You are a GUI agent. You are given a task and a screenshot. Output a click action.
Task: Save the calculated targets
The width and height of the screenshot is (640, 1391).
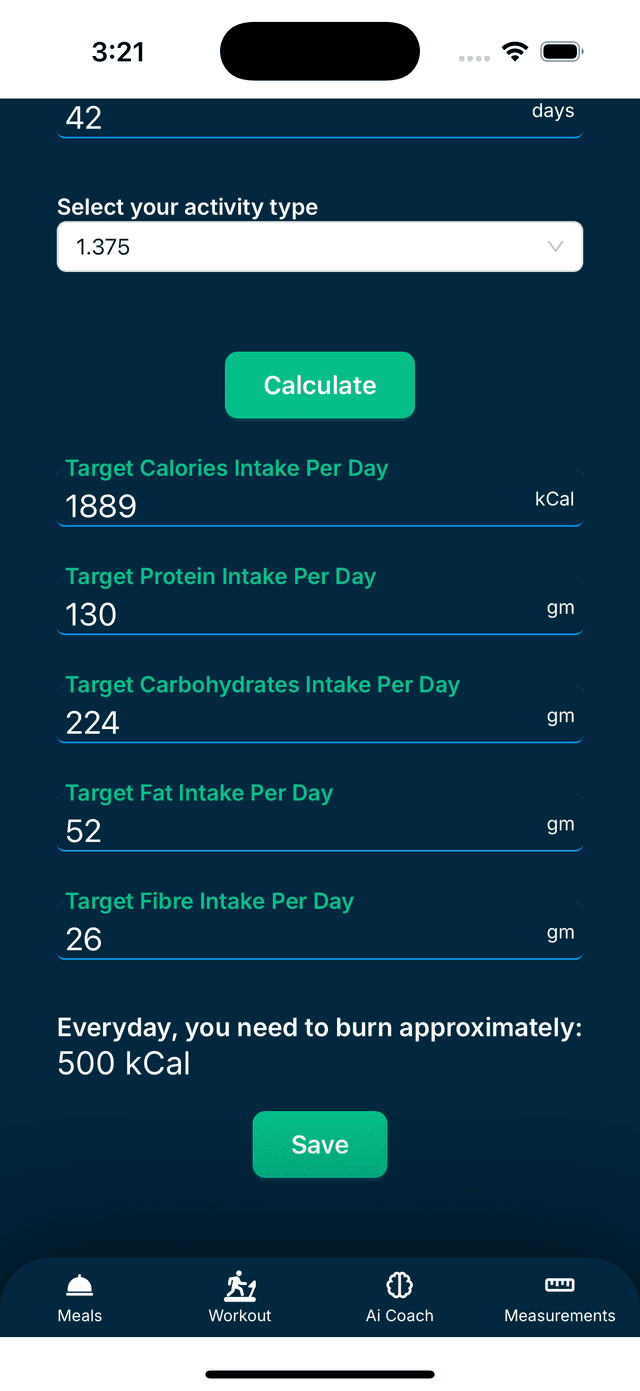pyautogui.click(x=320, y=1145)
